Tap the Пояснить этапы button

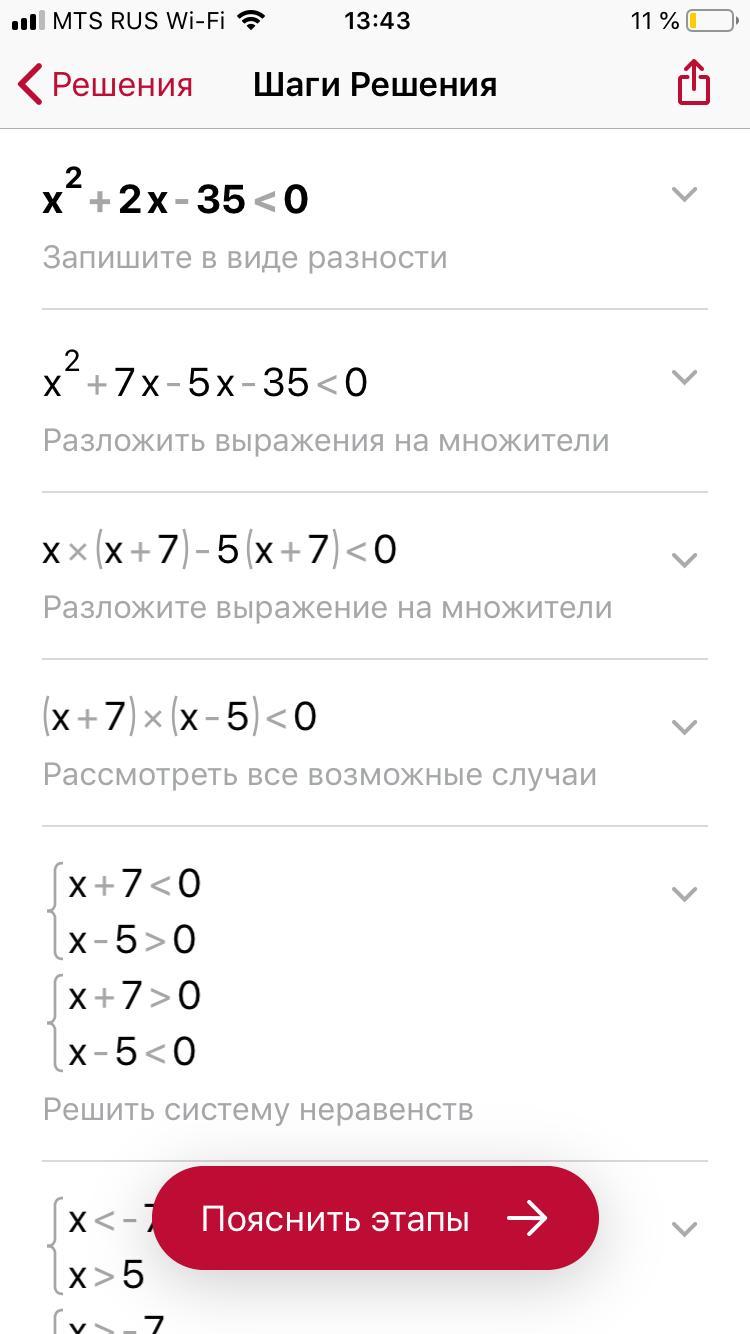[x=375, y=1218]
